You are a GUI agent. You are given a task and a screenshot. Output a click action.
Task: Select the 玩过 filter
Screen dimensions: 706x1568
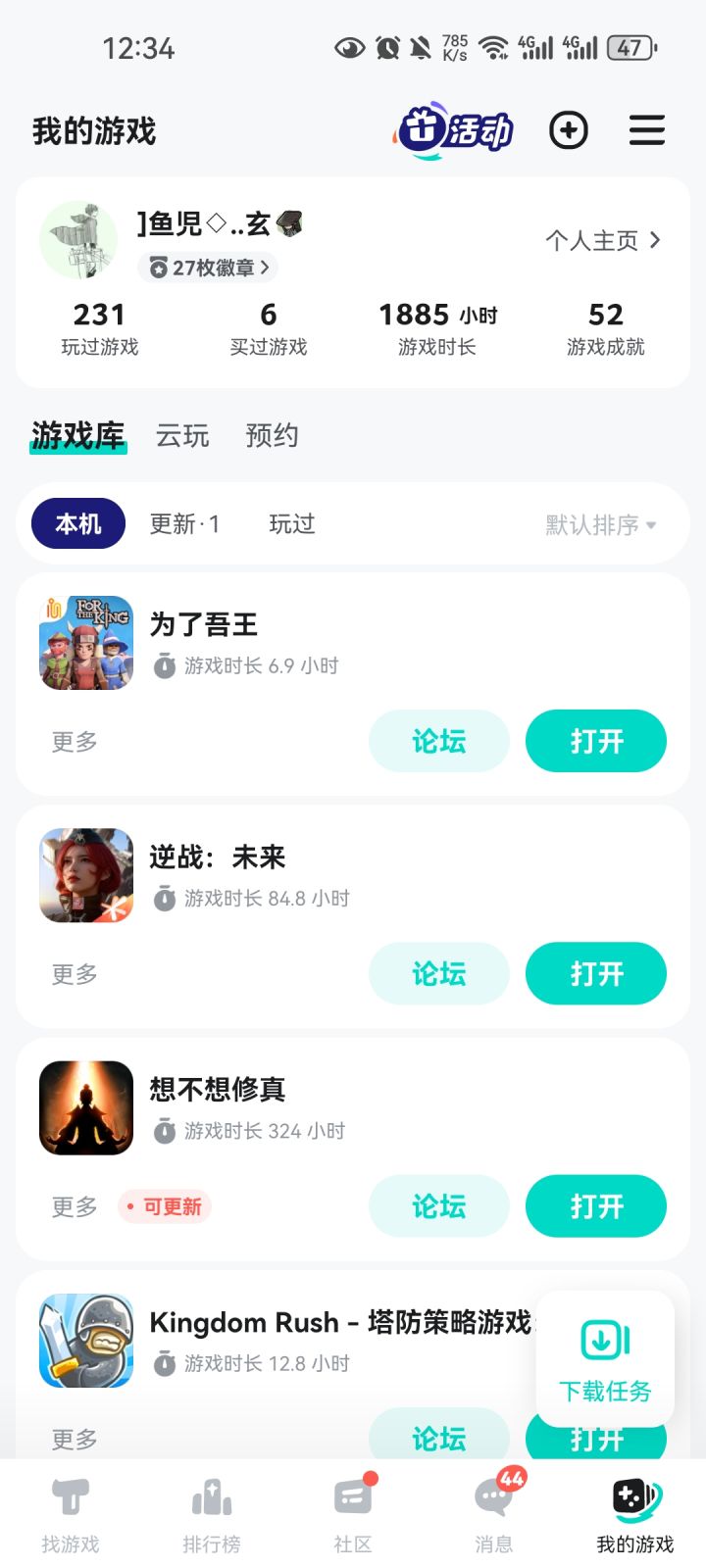point(292,524)
